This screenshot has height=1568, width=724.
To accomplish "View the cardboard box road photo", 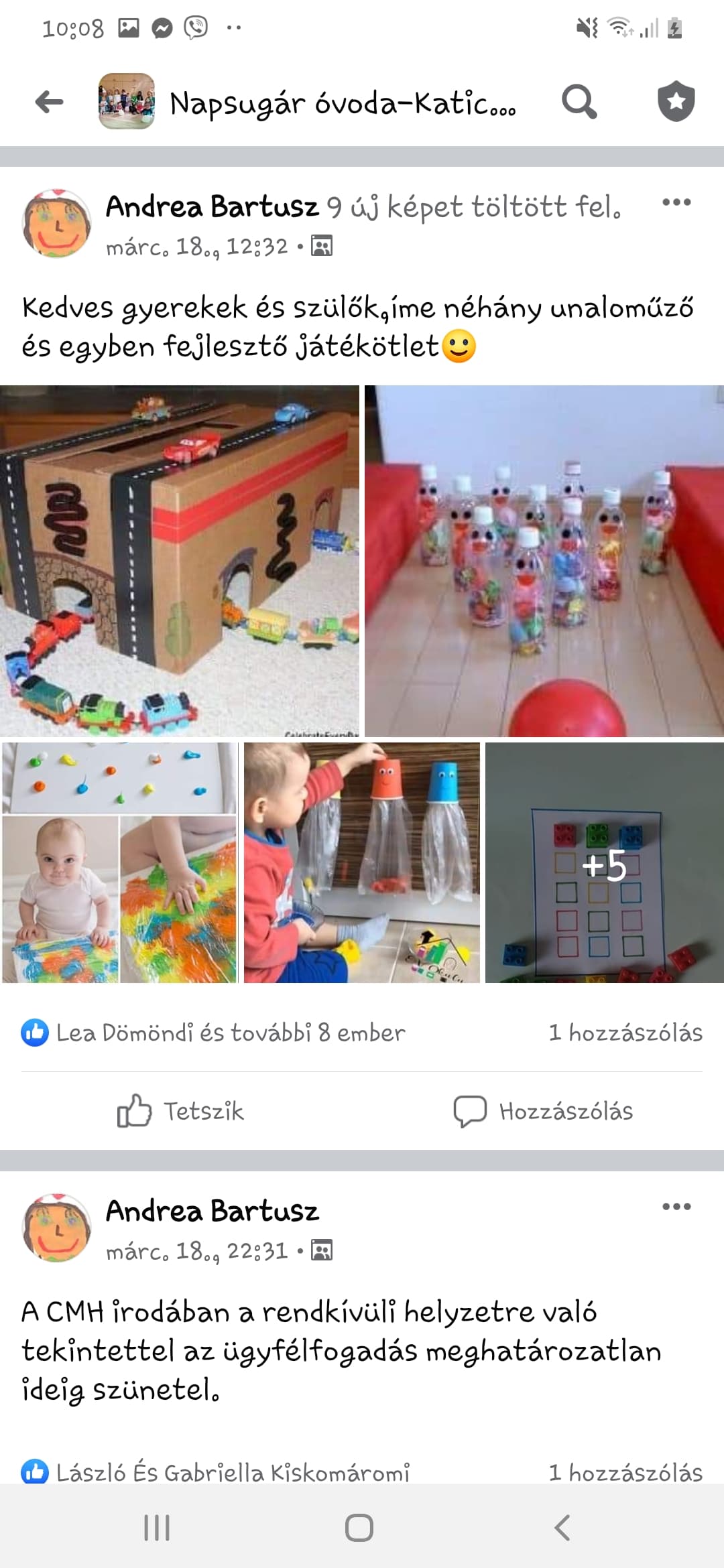I will [180, 561].
